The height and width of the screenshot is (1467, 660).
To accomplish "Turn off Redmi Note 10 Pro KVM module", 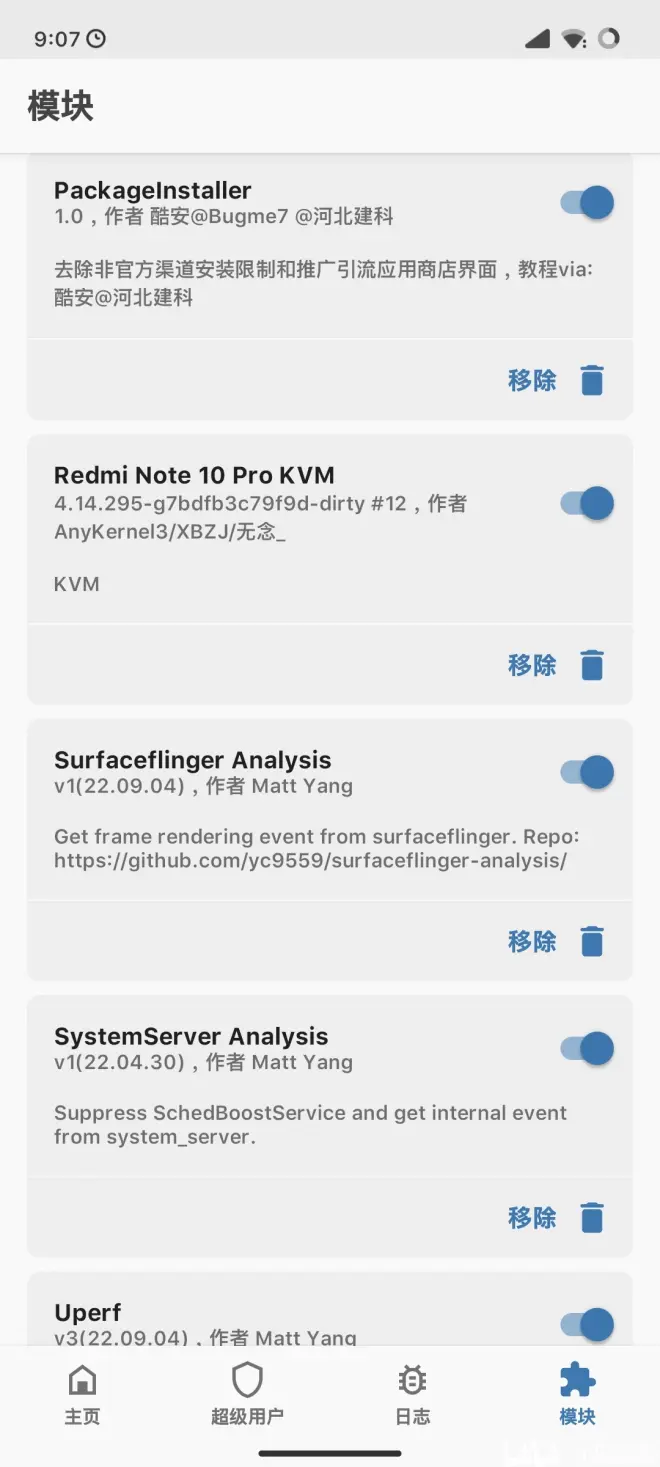I will point(587,503).
